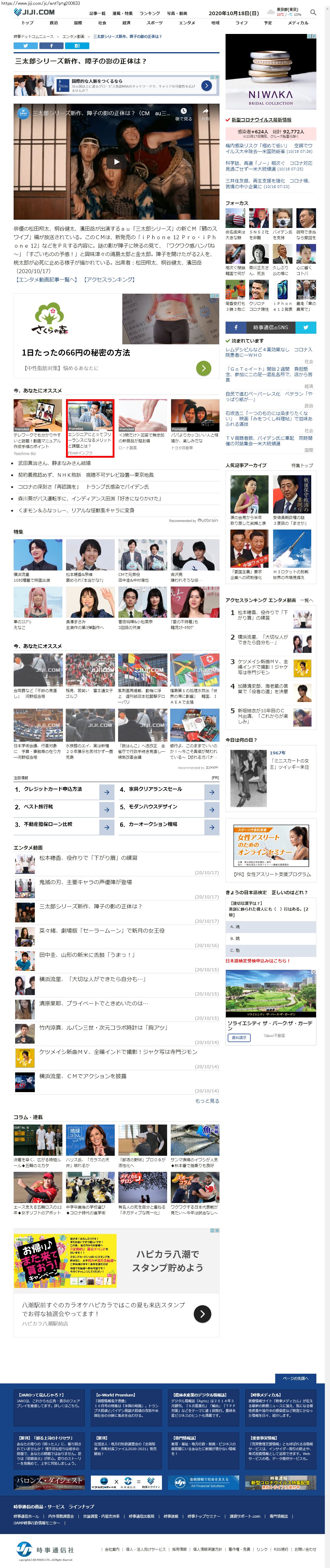Image resolution: width=330 pixels, height=1568 pixels.
Task: Open エンタメ動画記事一覧 link
Action: (46, 279)
